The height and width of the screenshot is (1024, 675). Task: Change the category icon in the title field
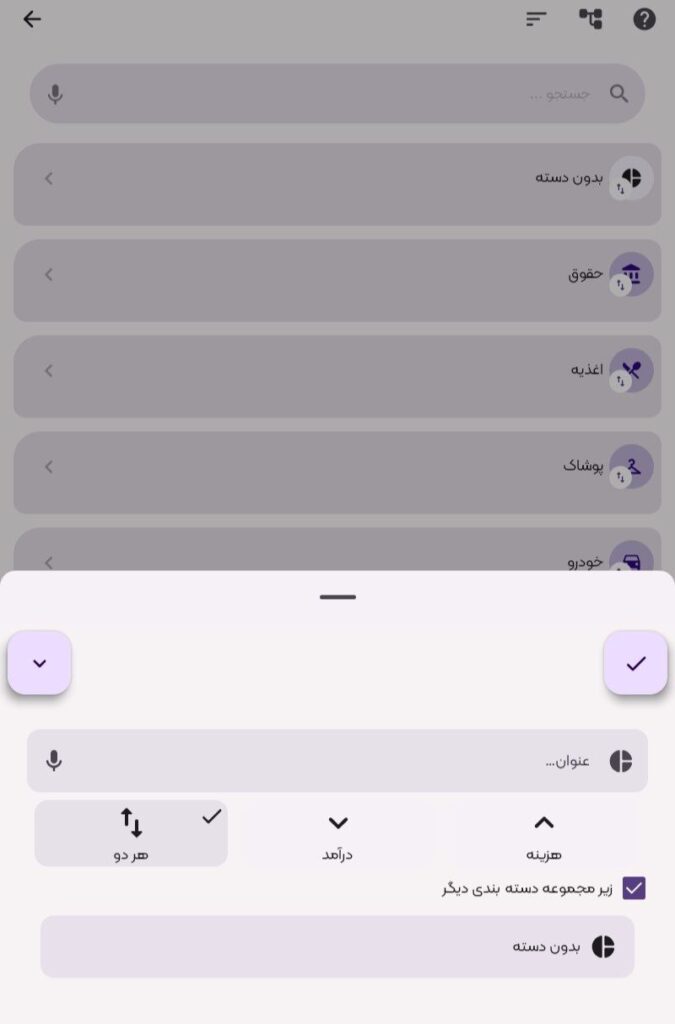[x=620, y=761]
